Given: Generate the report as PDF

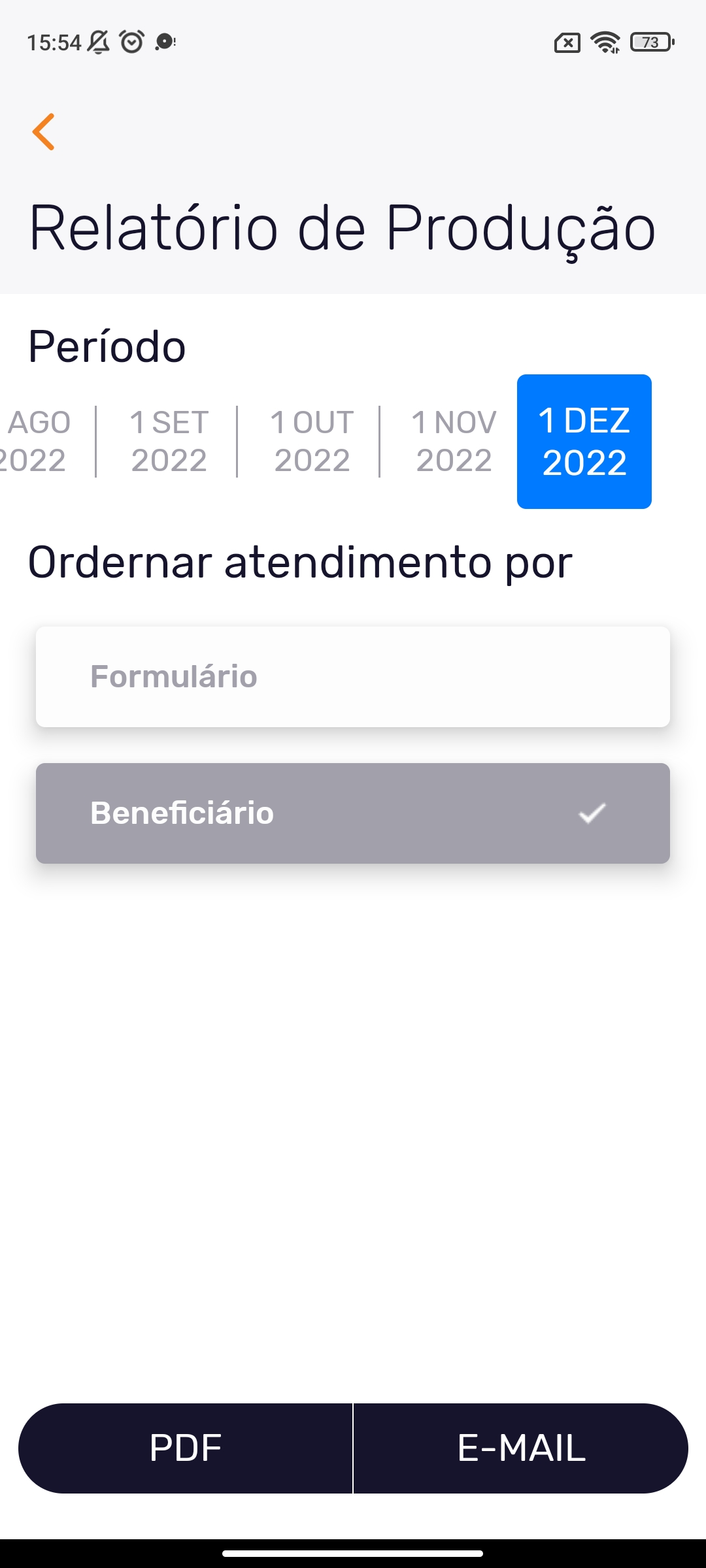Looking at the screenshot, I should [x=186, y=1448].
